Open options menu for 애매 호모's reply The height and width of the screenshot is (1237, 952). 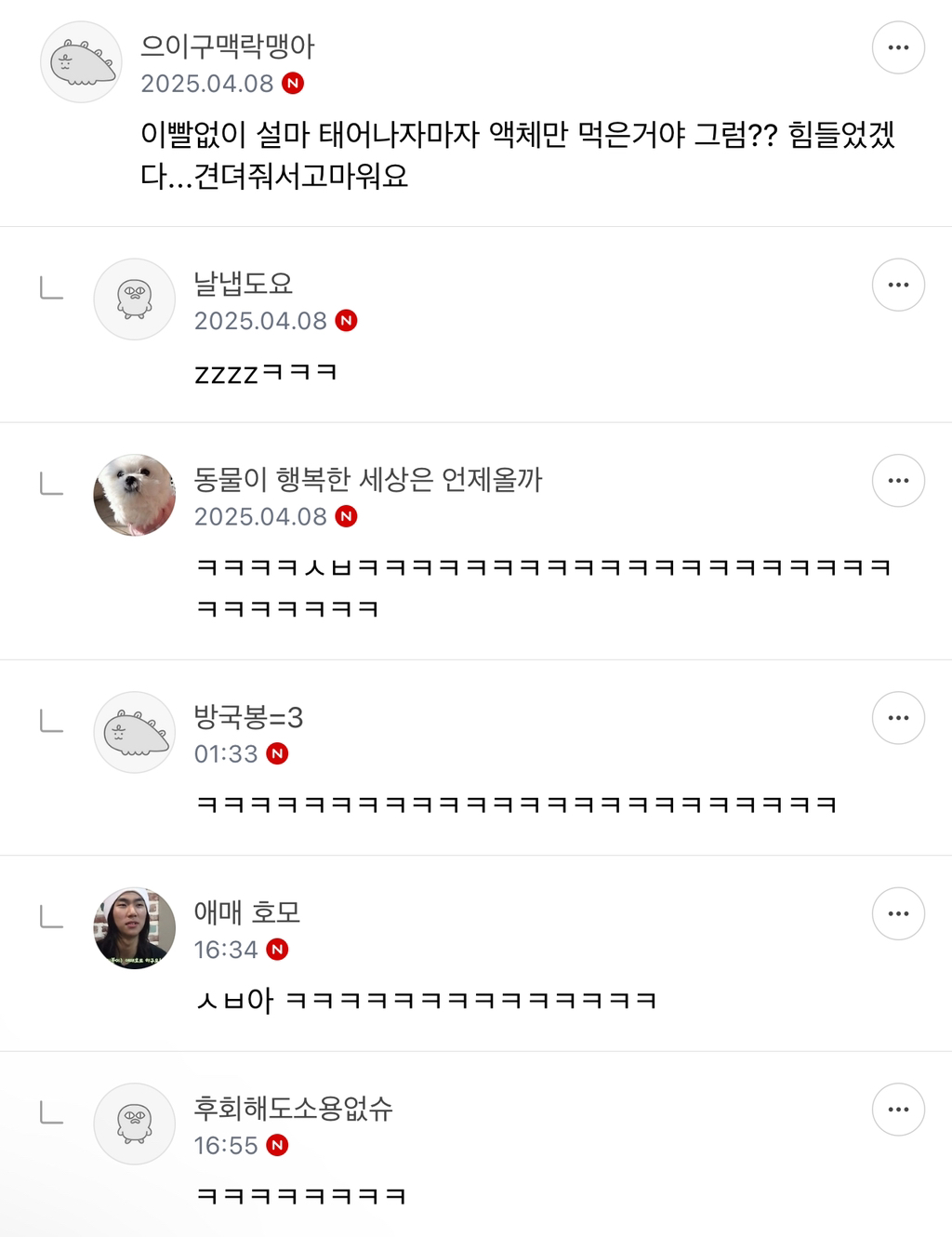[898, 913]
